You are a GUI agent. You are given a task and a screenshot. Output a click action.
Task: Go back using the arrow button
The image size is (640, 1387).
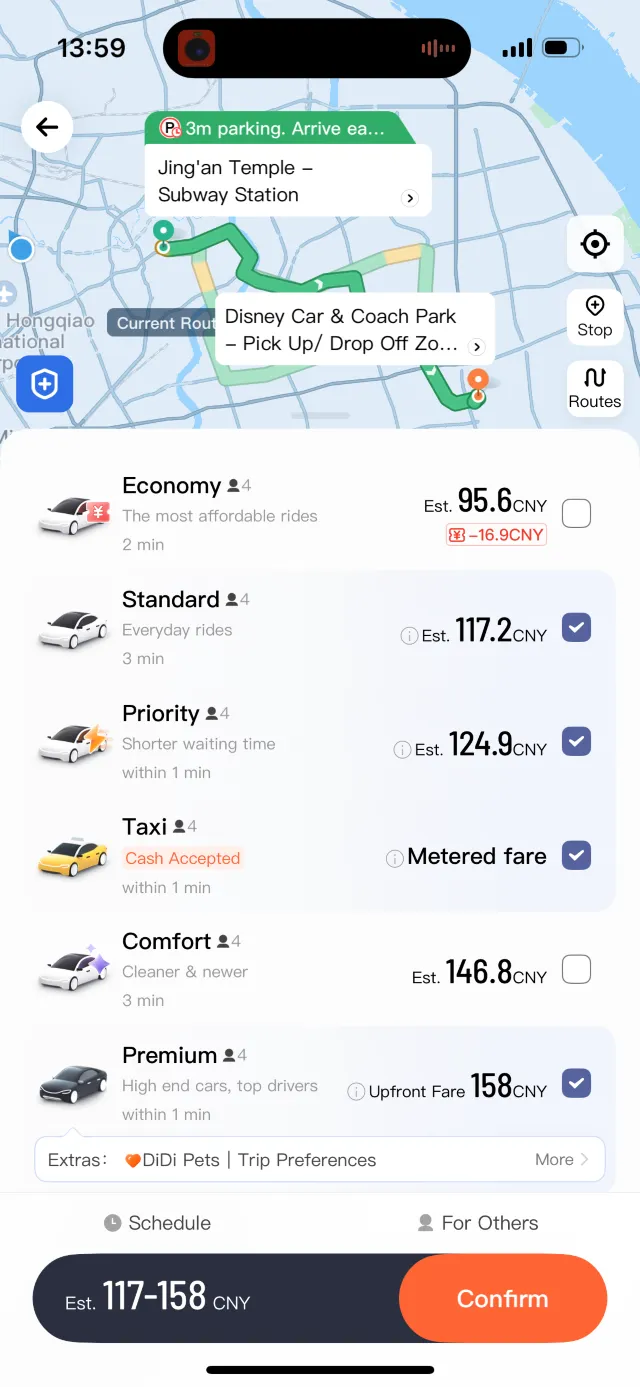[x=47, y=127]
